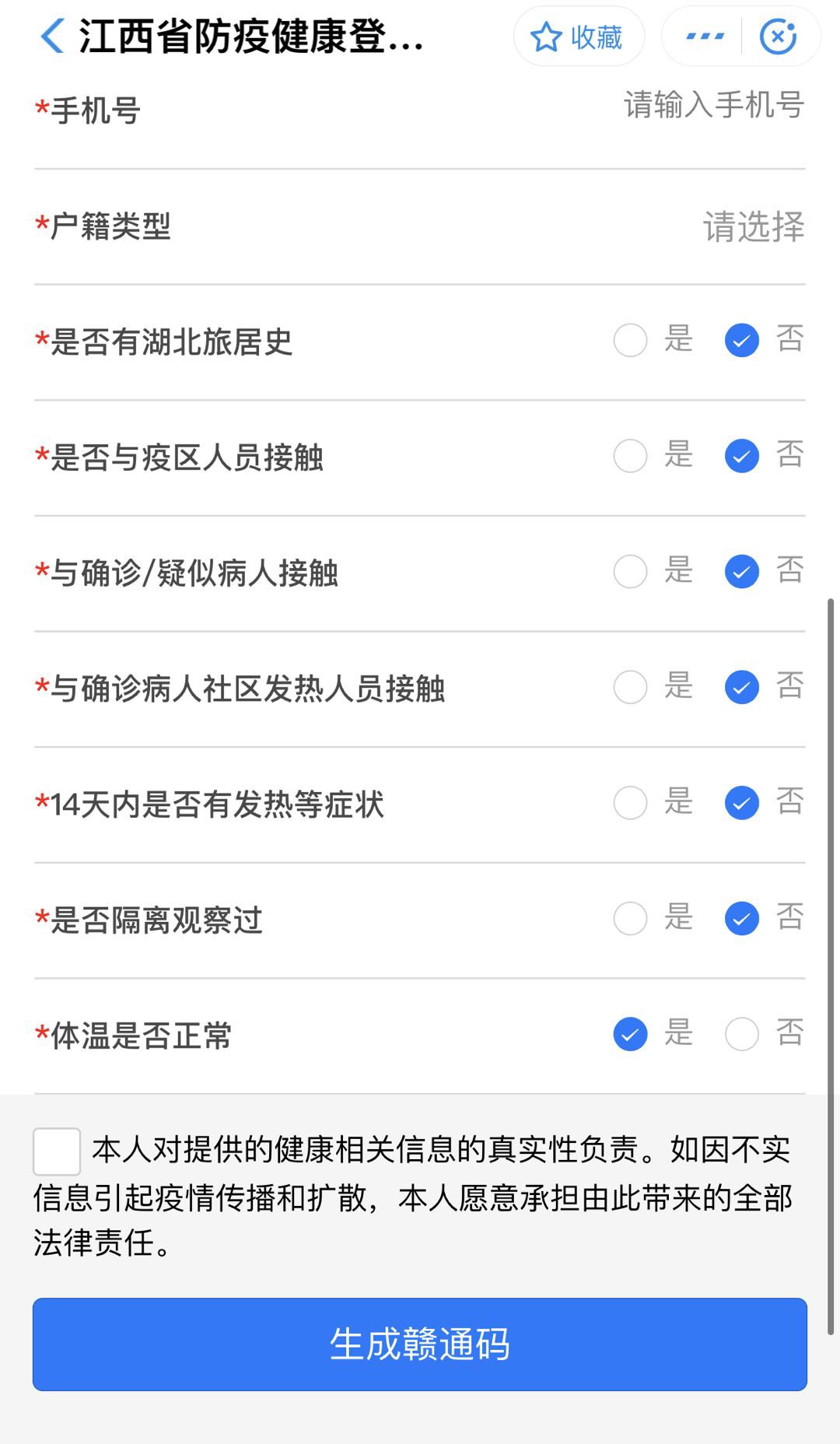Choose 否 for 与确诊/疑似病人接触
The image size is (840, 1444).
coord(742,572)
